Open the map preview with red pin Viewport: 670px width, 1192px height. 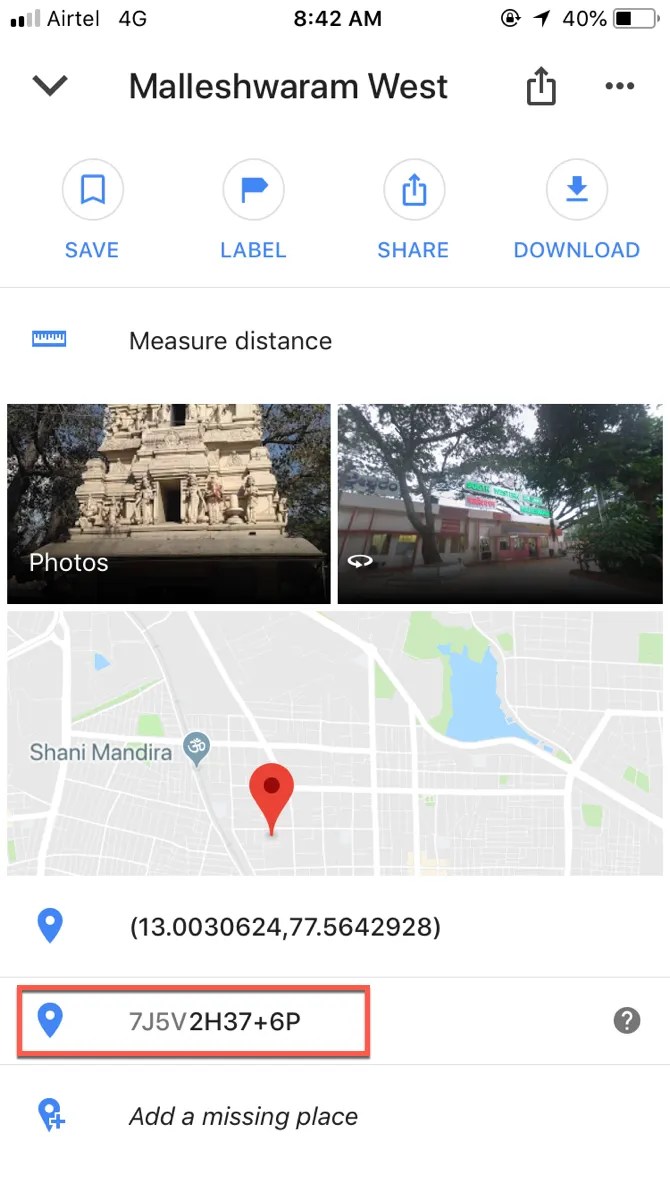click(x=335, y=743)
